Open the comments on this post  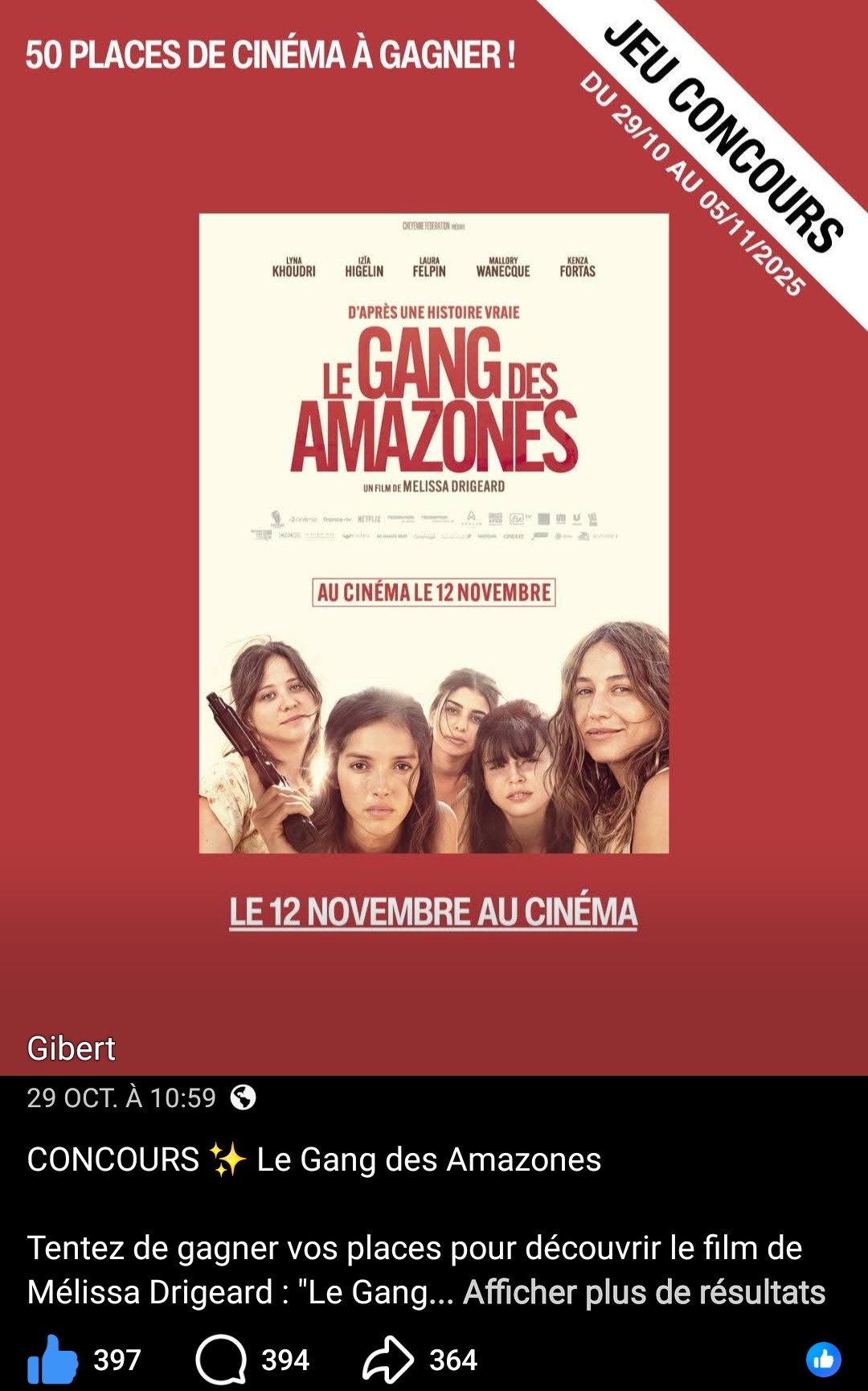pyautogui.click(x=221, y=1360)
